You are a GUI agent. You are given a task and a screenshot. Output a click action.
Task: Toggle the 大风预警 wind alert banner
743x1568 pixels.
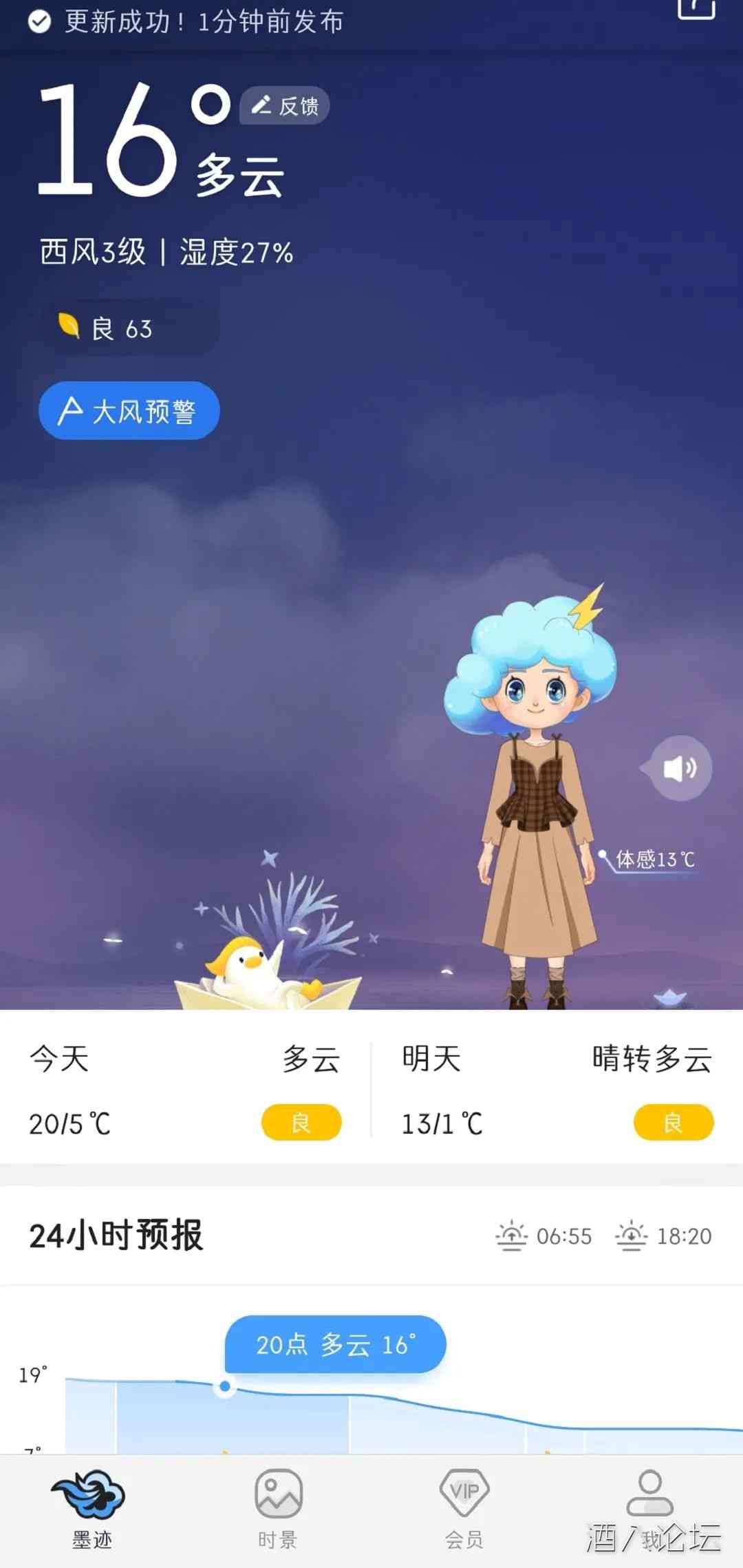click(129, 410)
